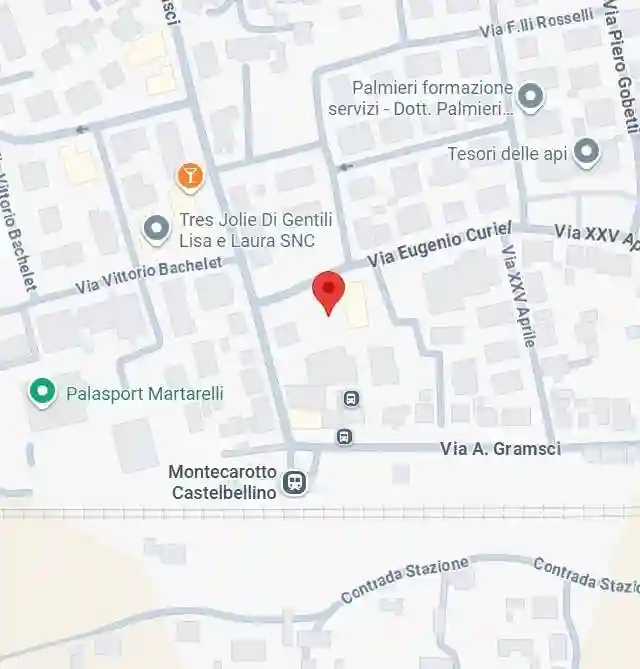The image size is (640, 669).
Task: Open Montecarotto Castelbellino train station
Action: pyautogui.click(x=294, y=483)
